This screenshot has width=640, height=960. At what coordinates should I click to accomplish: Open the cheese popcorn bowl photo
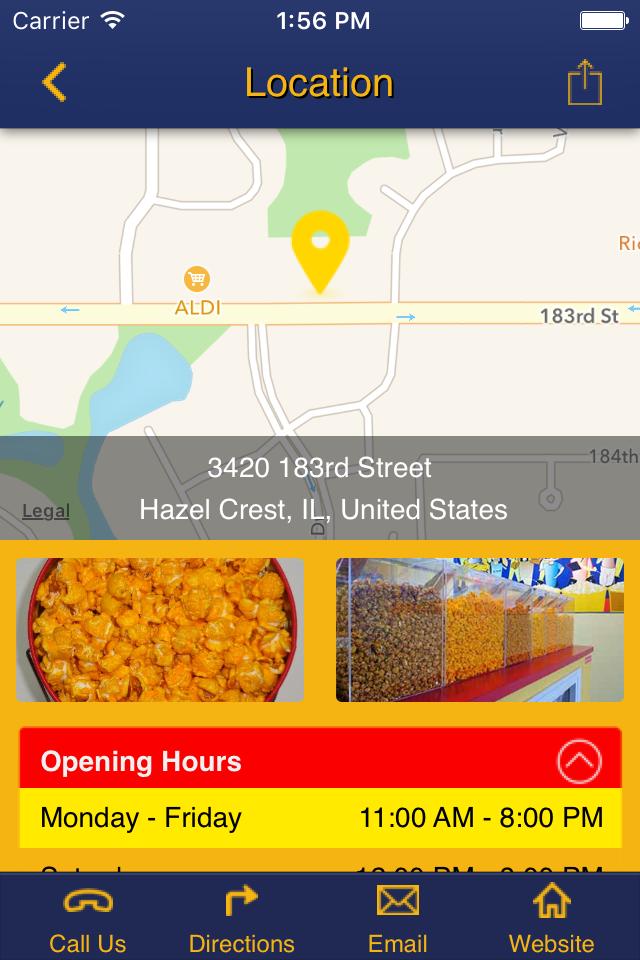160,630
